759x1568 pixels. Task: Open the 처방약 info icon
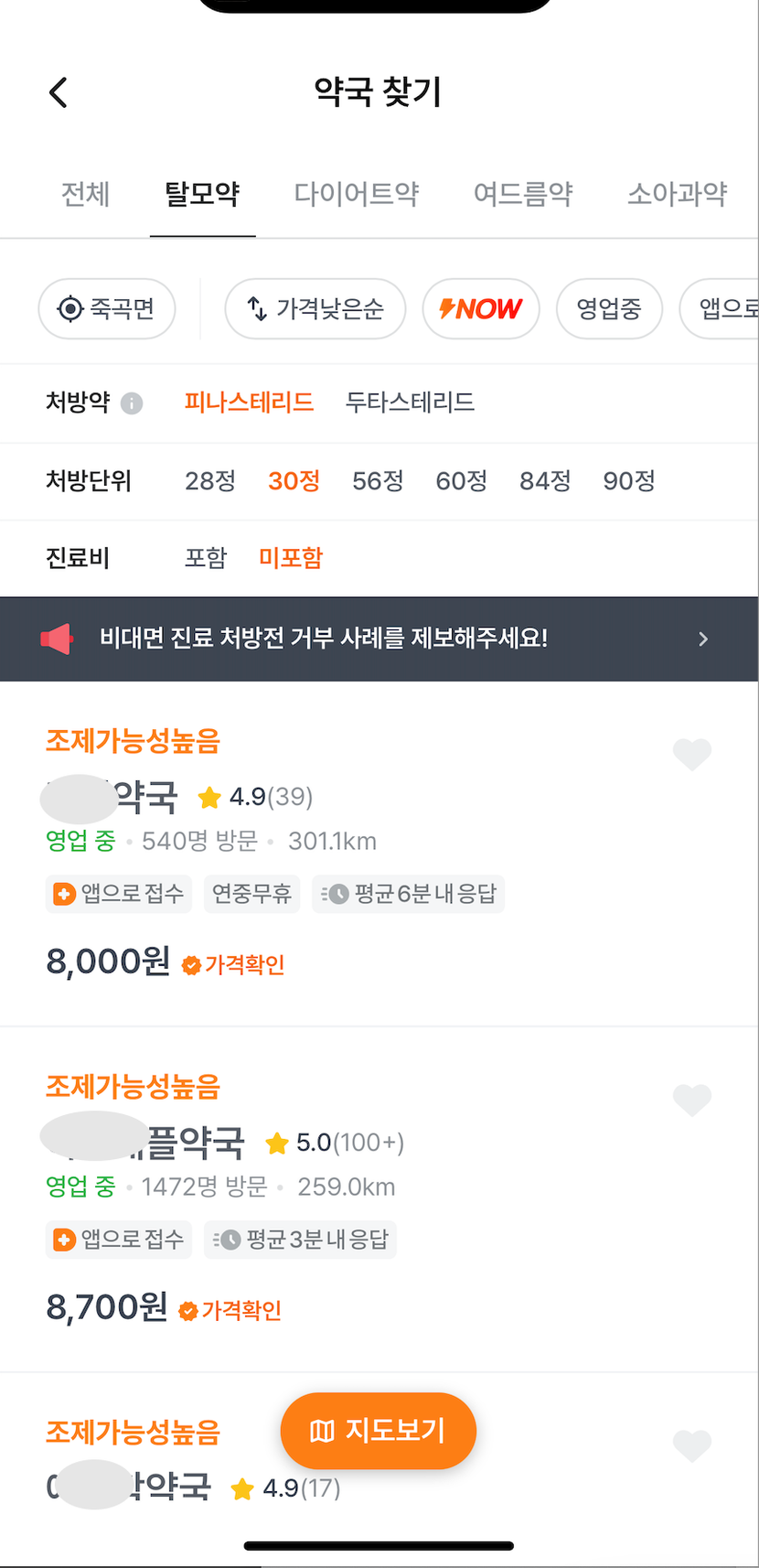(x=132, y=403)
